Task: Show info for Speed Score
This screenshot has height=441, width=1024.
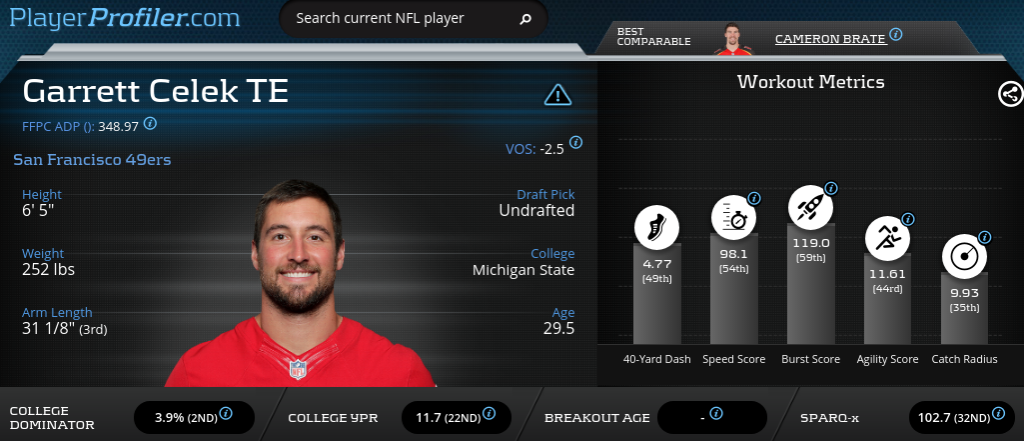Action: [x=754, y=198]
